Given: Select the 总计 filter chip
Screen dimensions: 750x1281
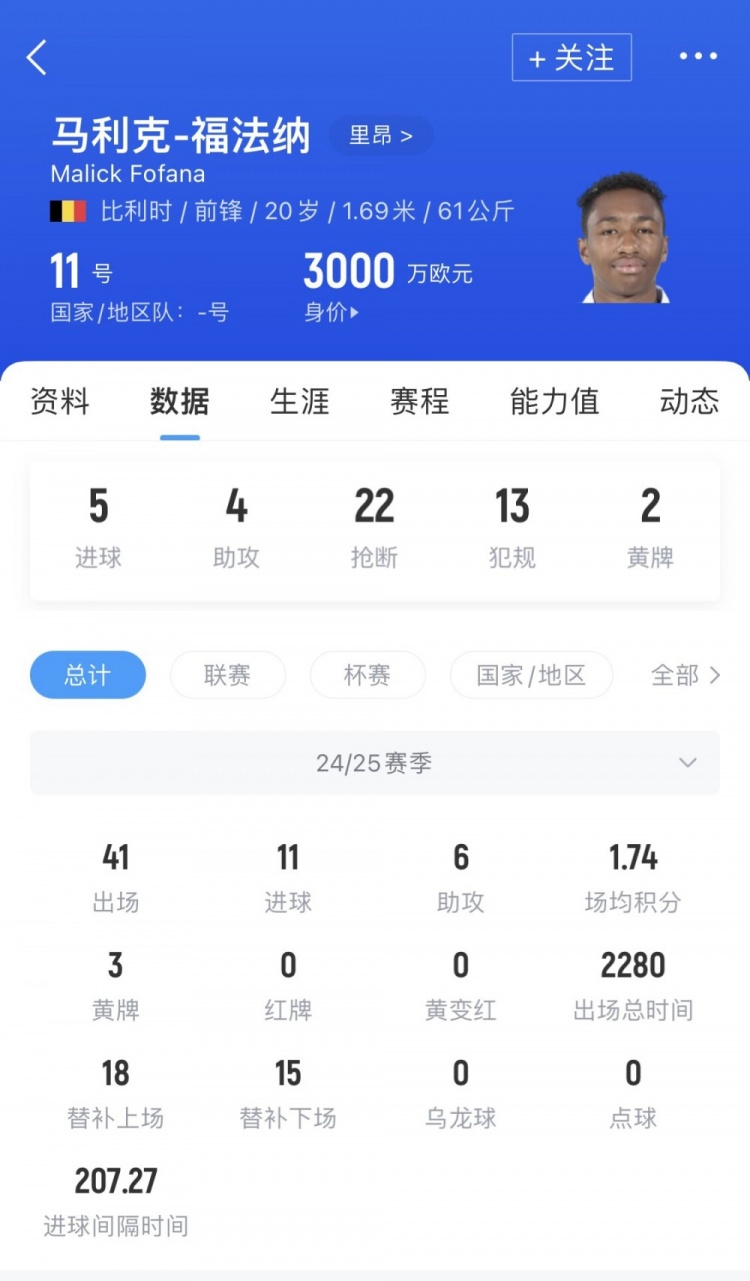Looking at the screenshot, I should click(x=88, y=675).
